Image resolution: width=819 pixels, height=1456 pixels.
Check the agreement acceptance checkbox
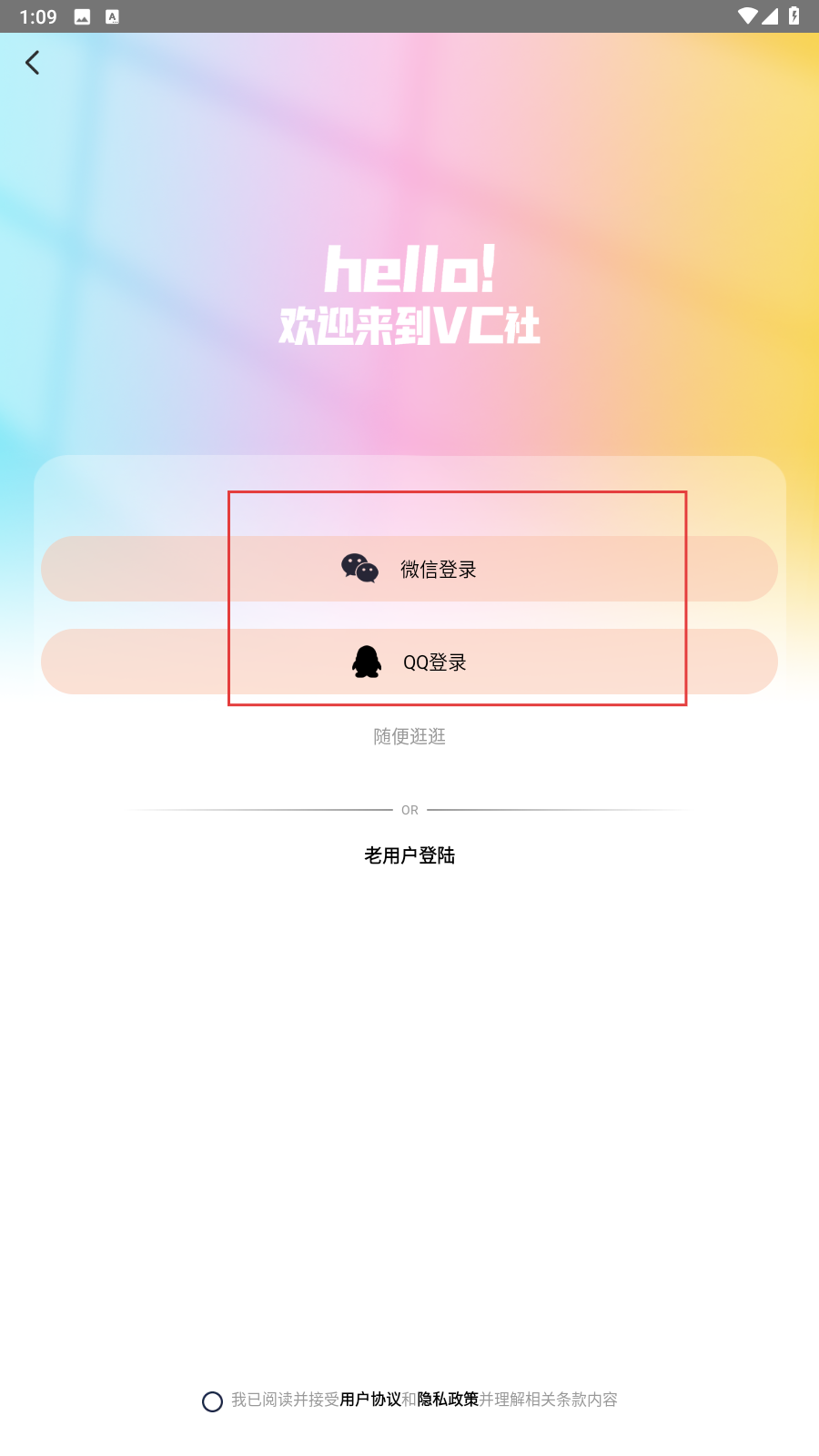tap(212, 1401)
